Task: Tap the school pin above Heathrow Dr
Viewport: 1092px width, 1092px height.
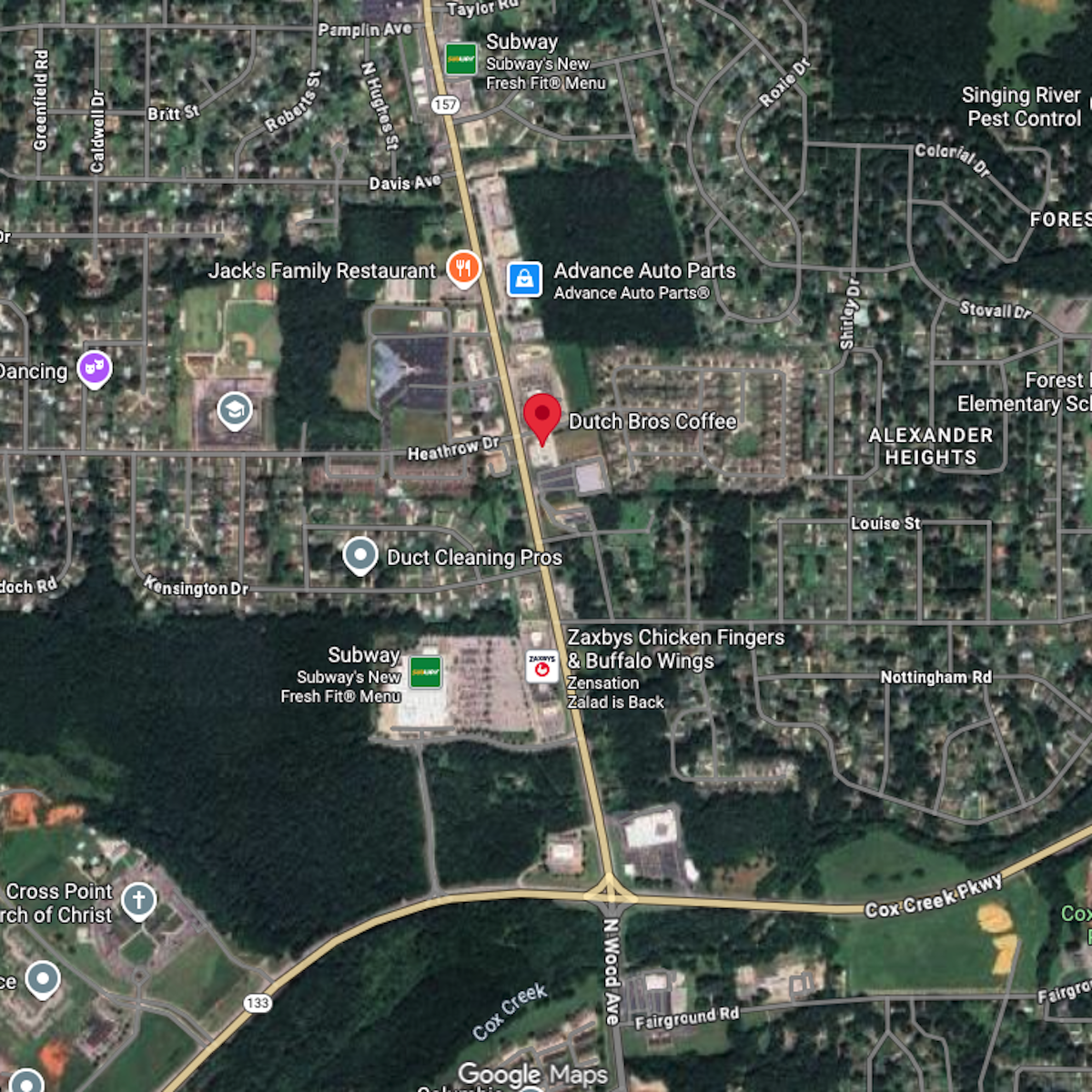Action: 235,410
